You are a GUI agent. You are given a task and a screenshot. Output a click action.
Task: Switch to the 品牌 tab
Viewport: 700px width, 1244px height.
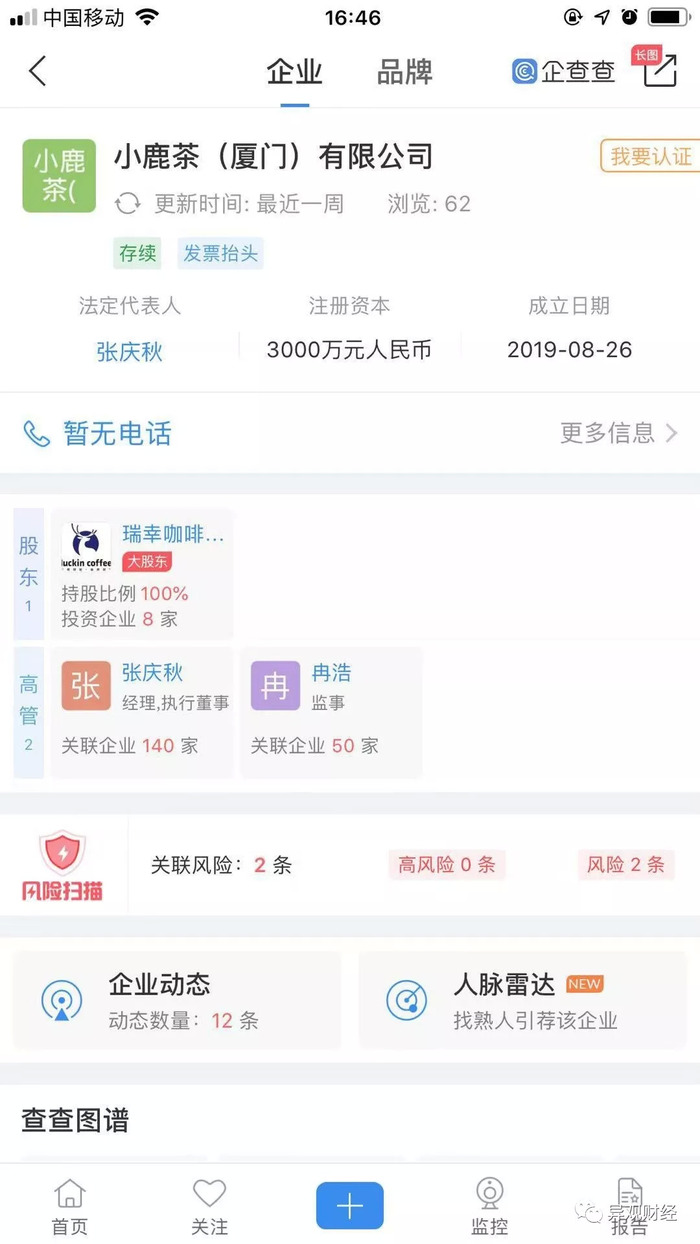(x=404, y=72)
